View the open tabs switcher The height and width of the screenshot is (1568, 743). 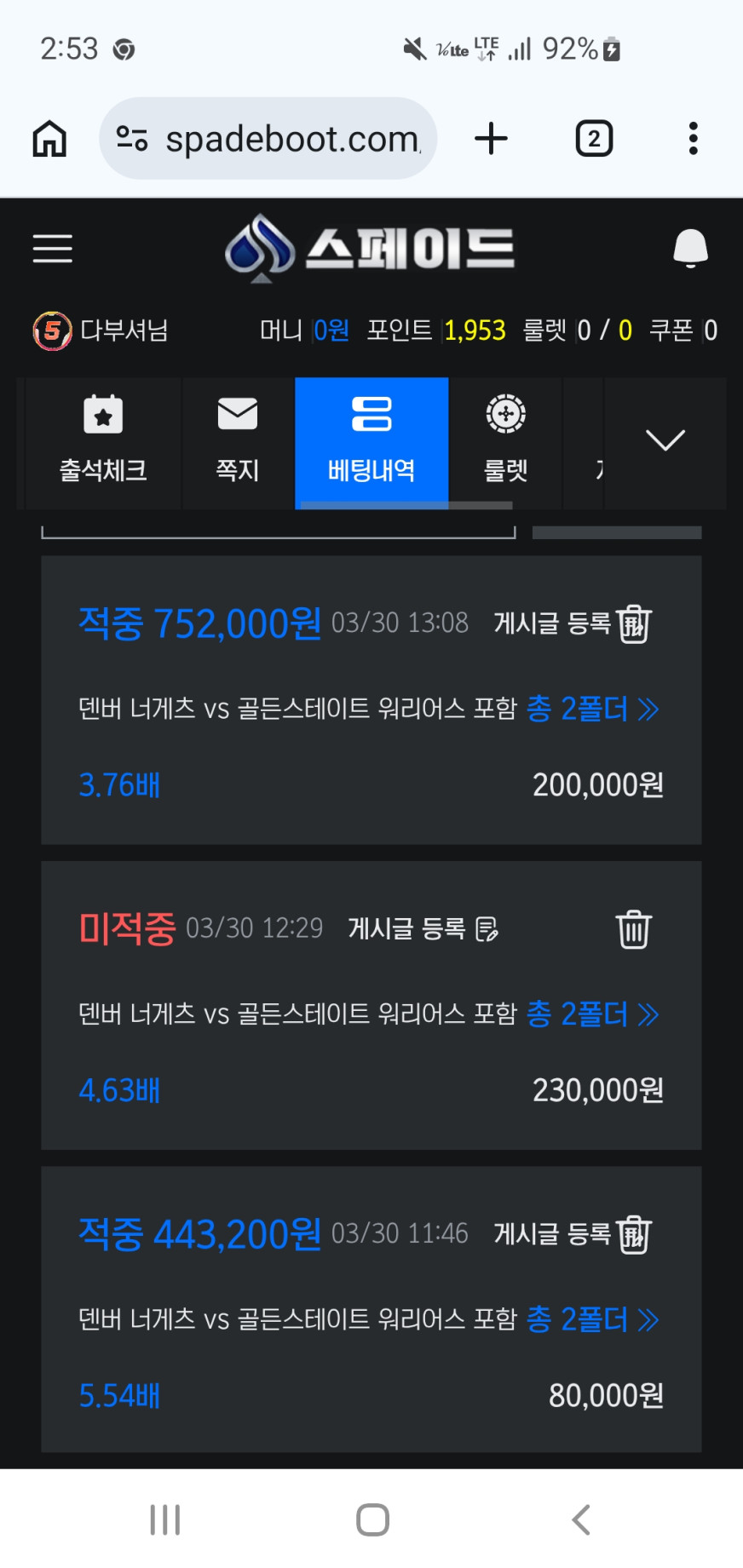[594, 139]
